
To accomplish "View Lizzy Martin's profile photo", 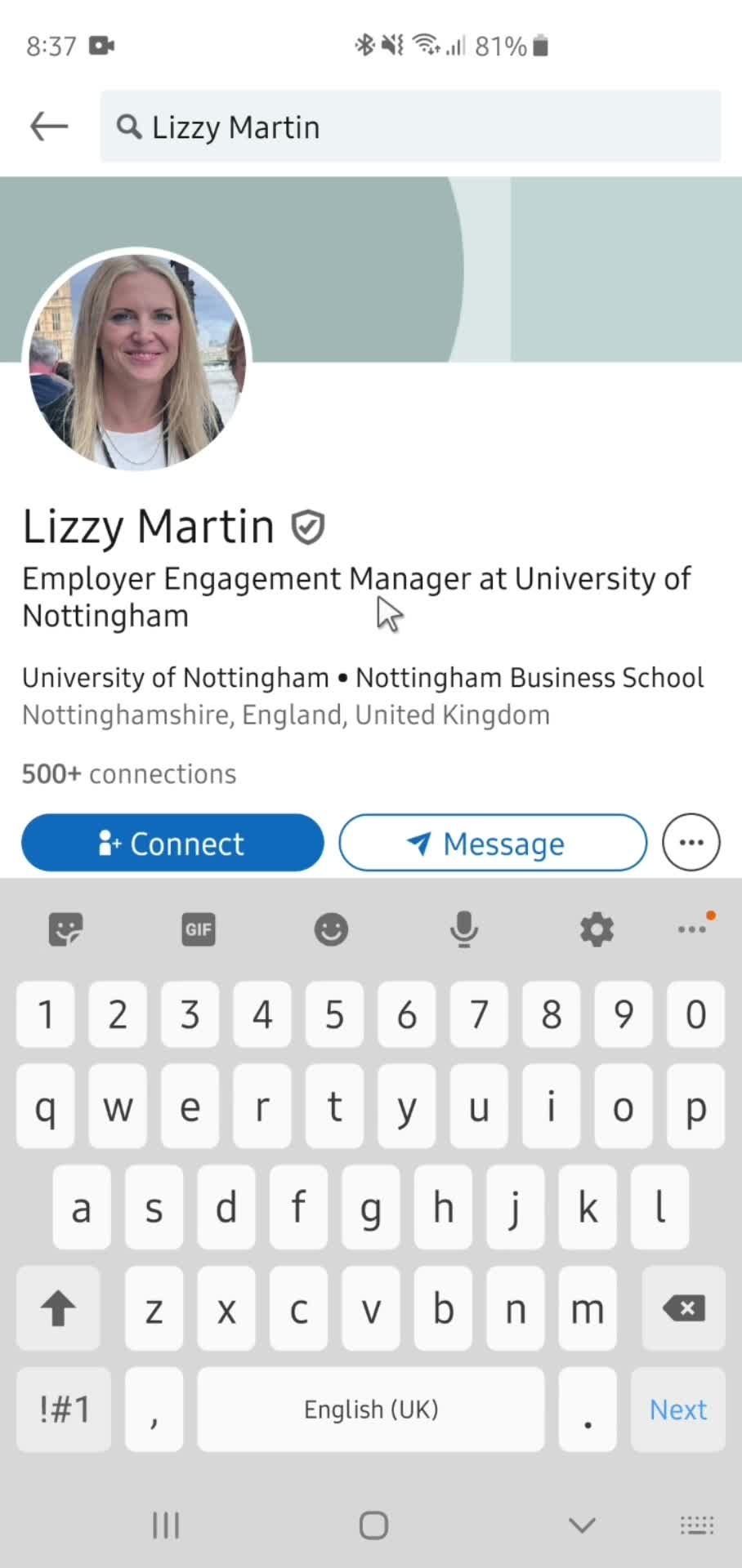I will click(137, 361).
